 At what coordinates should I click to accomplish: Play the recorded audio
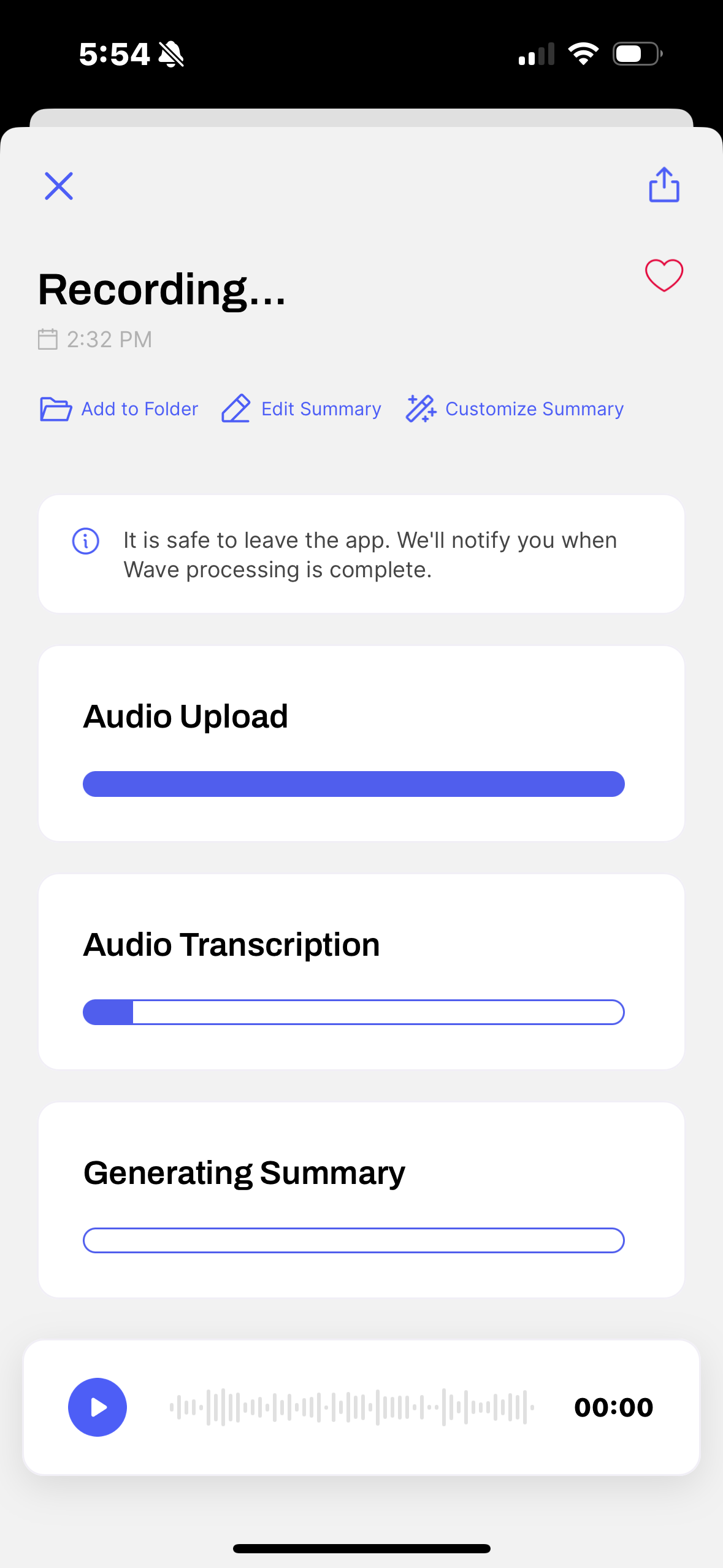[x=98, y=1407]
